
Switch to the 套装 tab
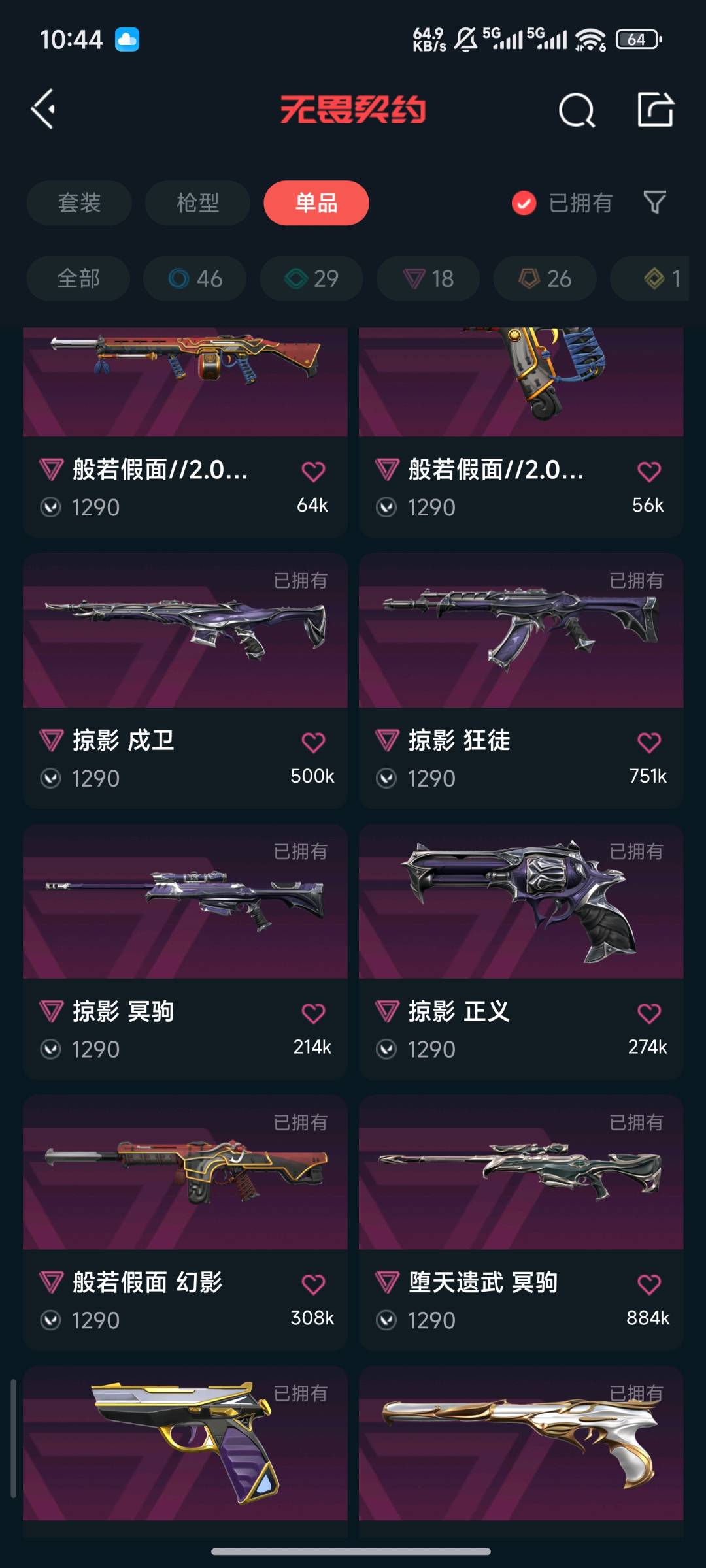click(79, 203)
